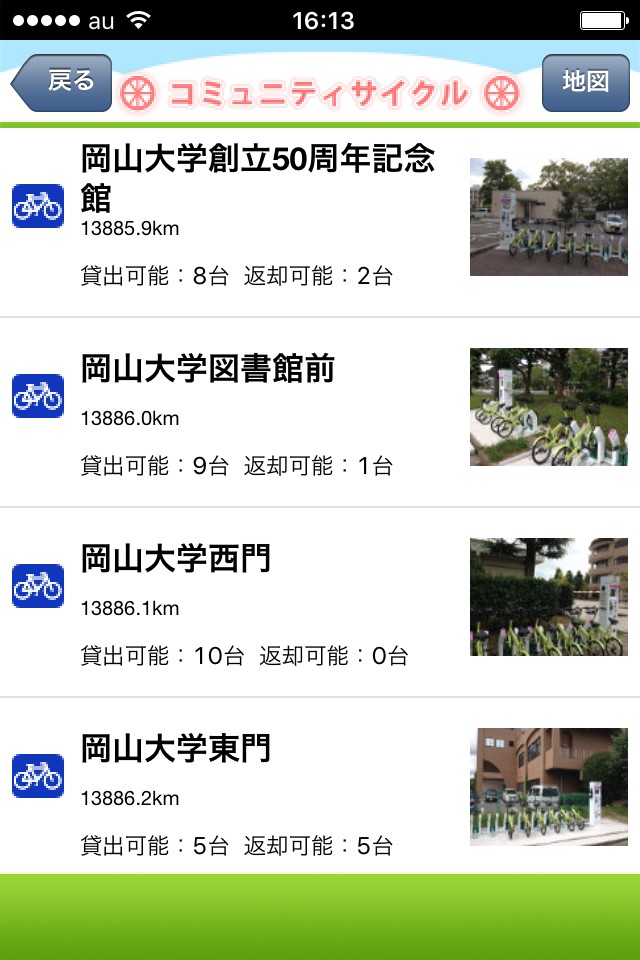This screenshot has width=640, height=960.
Task: Go back with the 戻る button
Action: click(x=62, y=83)
